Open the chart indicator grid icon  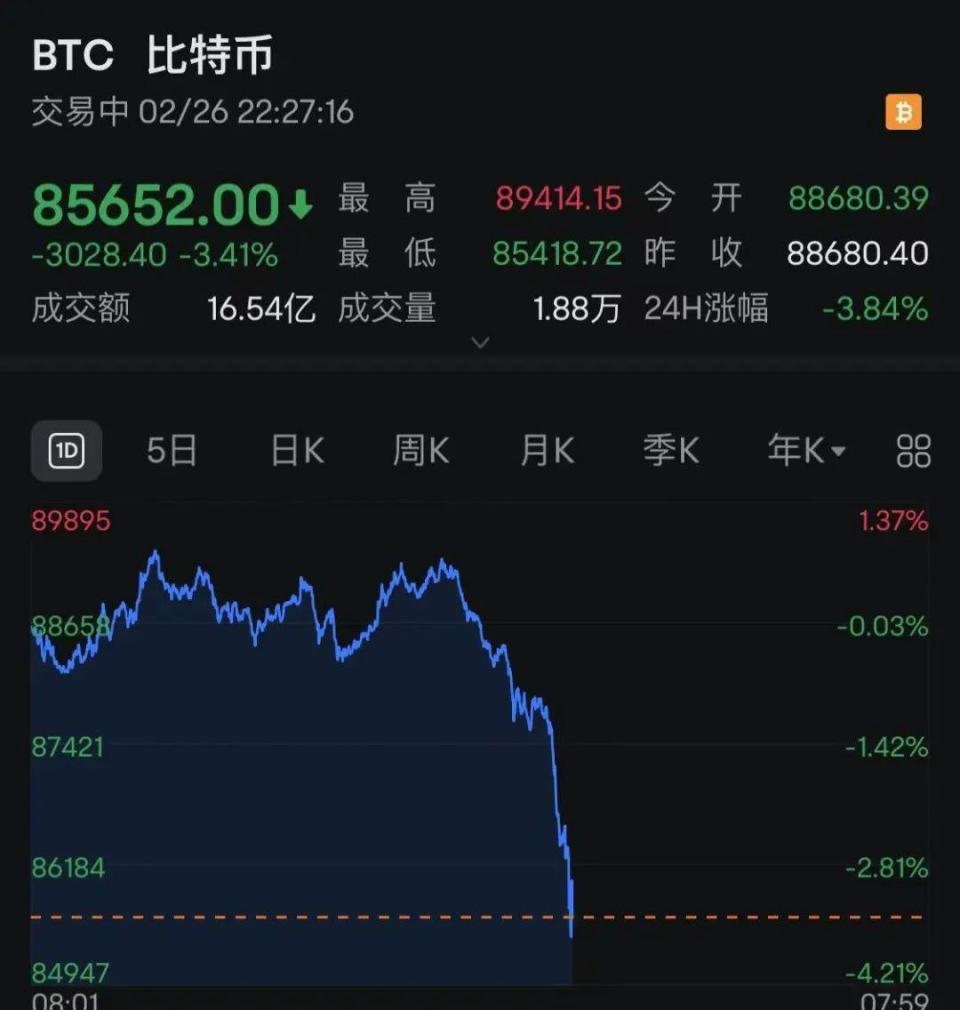(913, 451)
